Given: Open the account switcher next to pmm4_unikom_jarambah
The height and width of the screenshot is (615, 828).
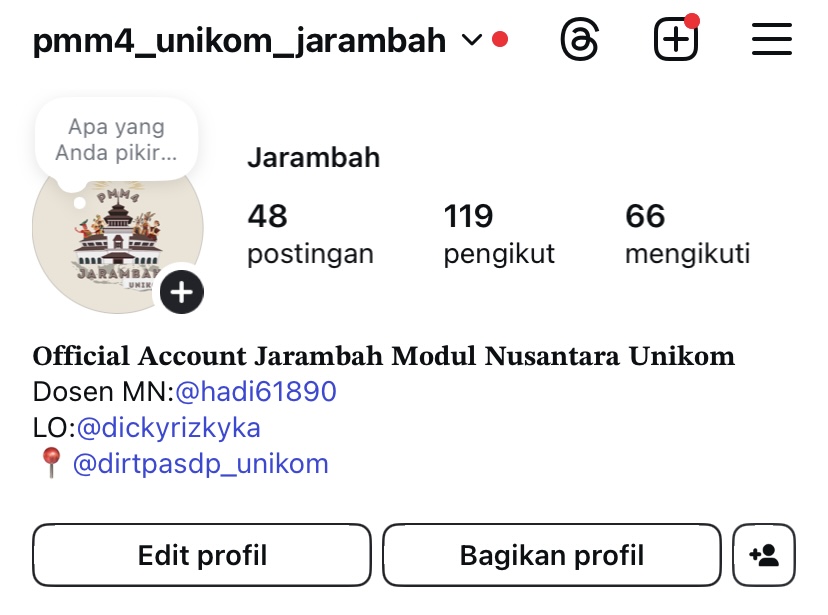Looking at the screenshot, I should point(472,41).
